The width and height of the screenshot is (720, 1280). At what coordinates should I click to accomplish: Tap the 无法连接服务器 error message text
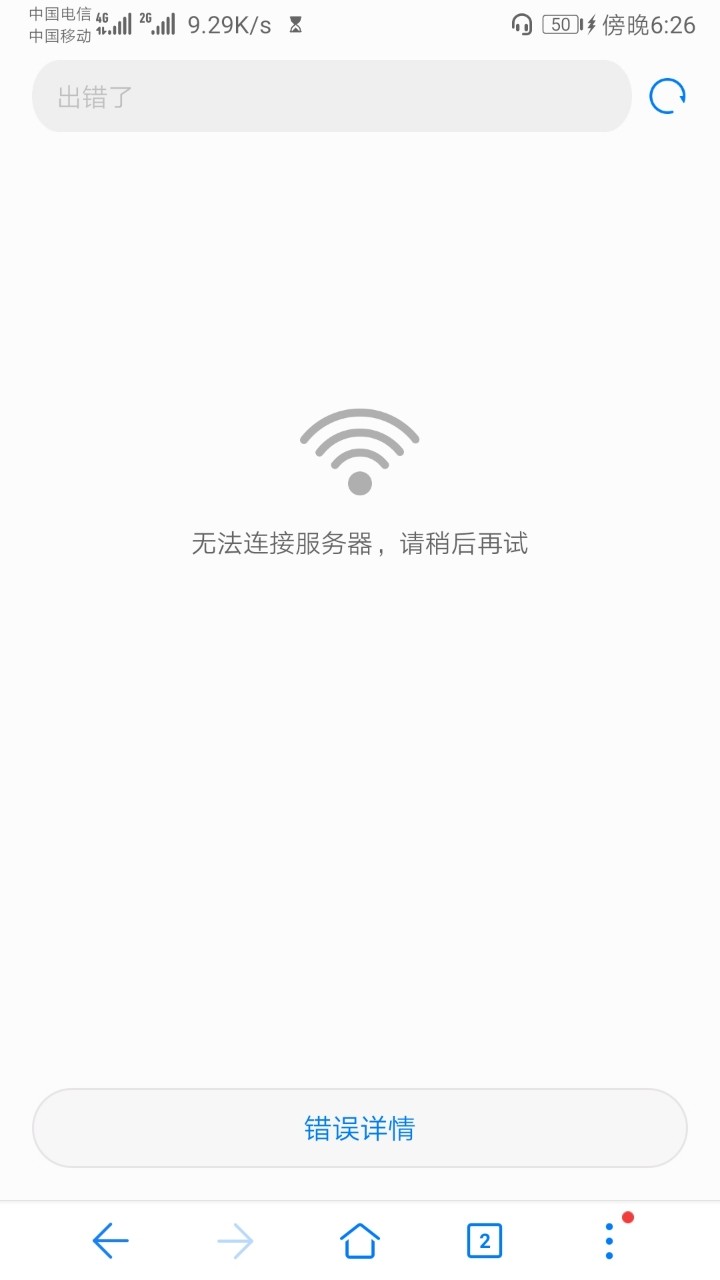point(359,543)
